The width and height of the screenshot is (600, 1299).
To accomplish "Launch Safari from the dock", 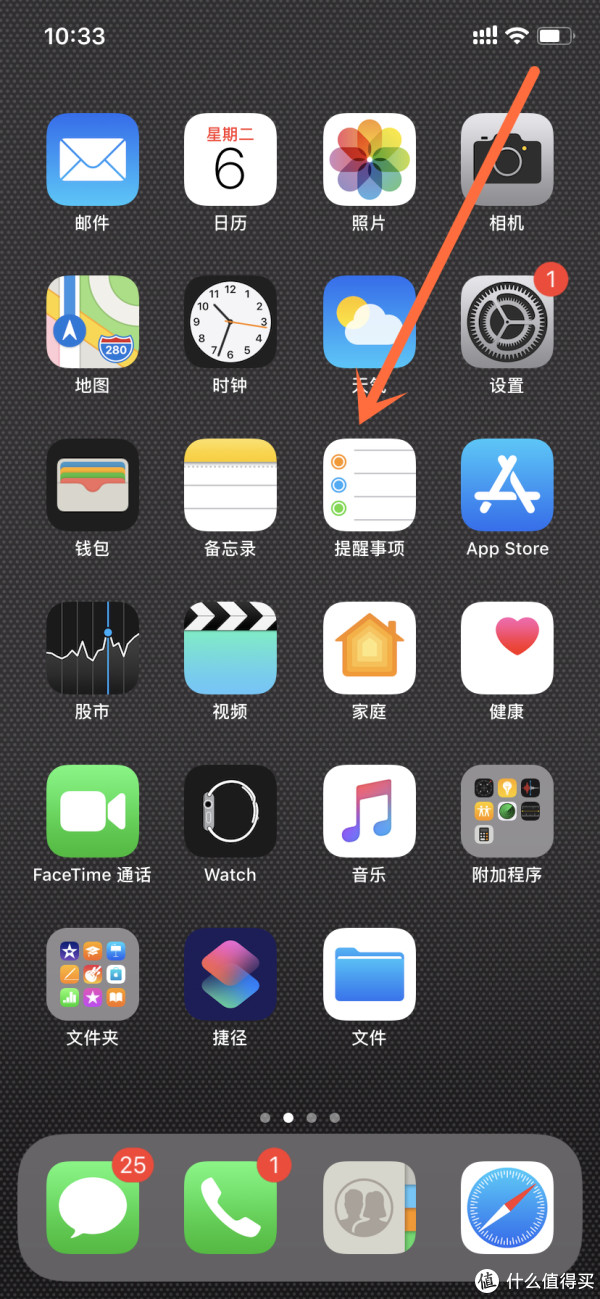I will coord(507,1207).
